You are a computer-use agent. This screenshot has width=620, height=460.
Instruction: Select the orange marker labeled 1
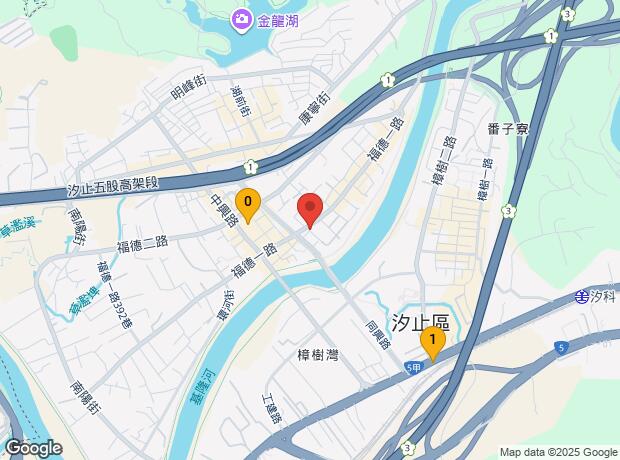point(432,343)
